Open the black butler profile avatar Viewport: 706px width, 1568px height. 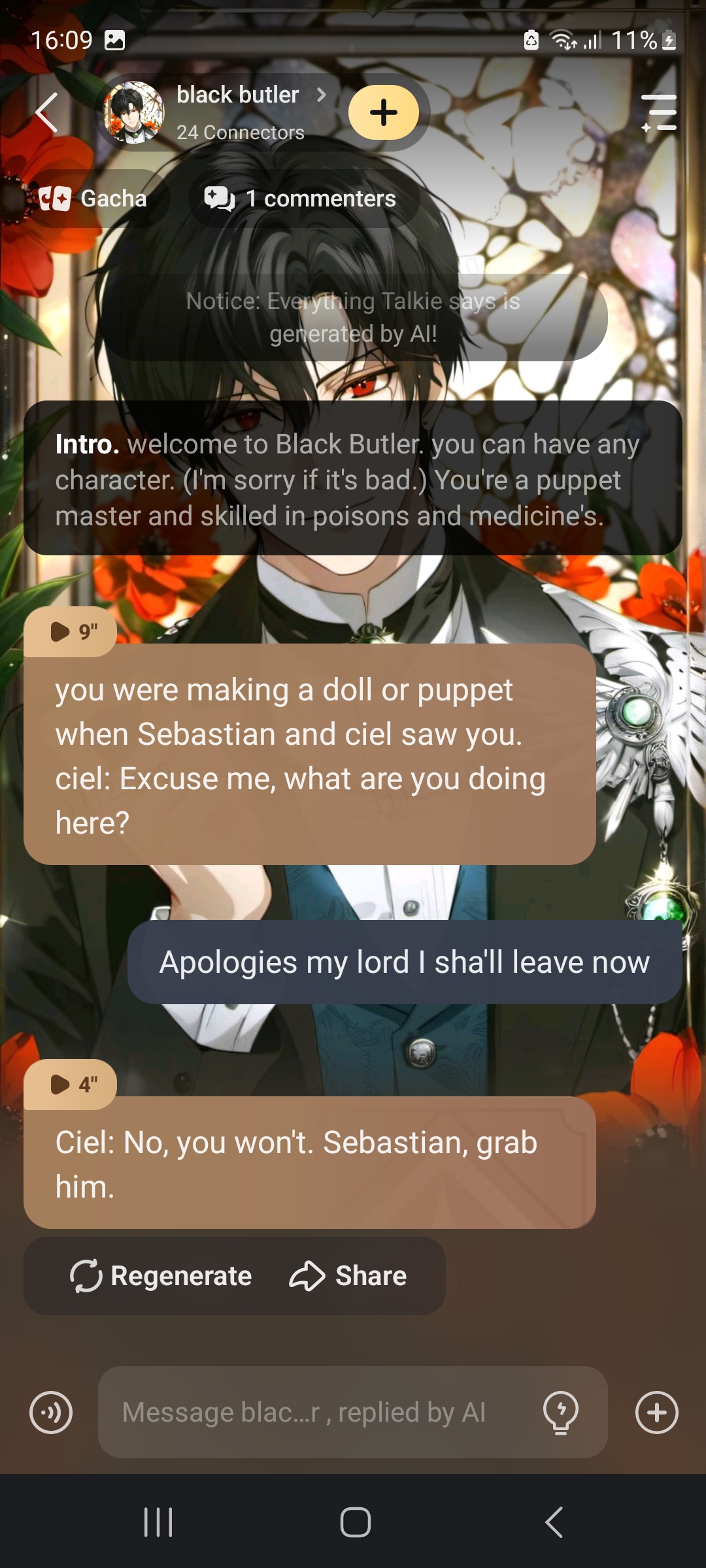click(x=135, y=112)
